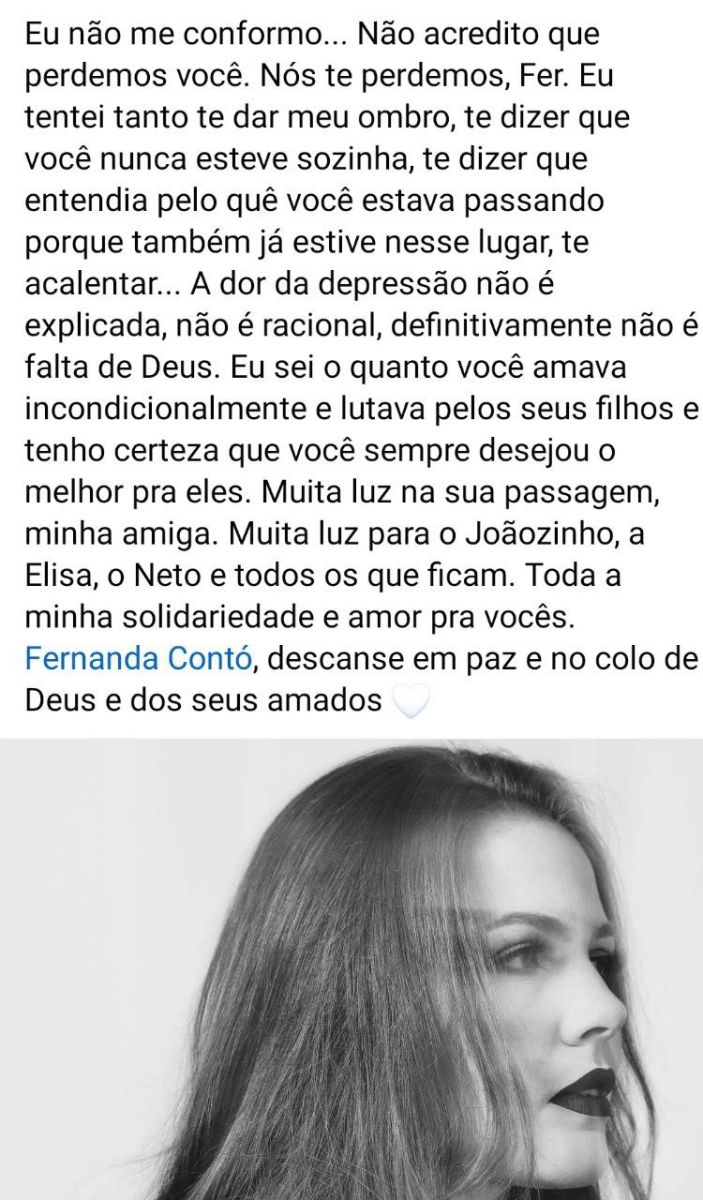Open the black-and-white photo in the post

[x=351, y=968]
